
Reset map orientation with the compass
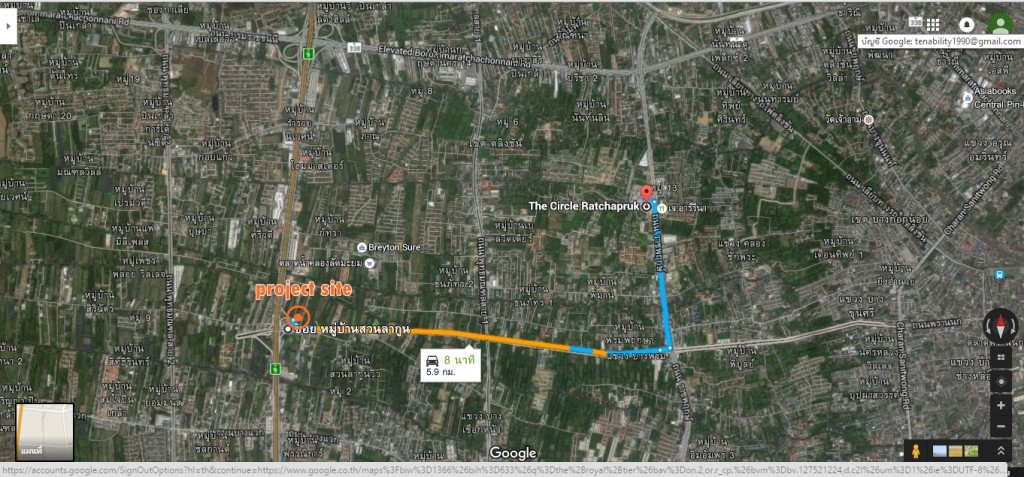[1001, 324]
